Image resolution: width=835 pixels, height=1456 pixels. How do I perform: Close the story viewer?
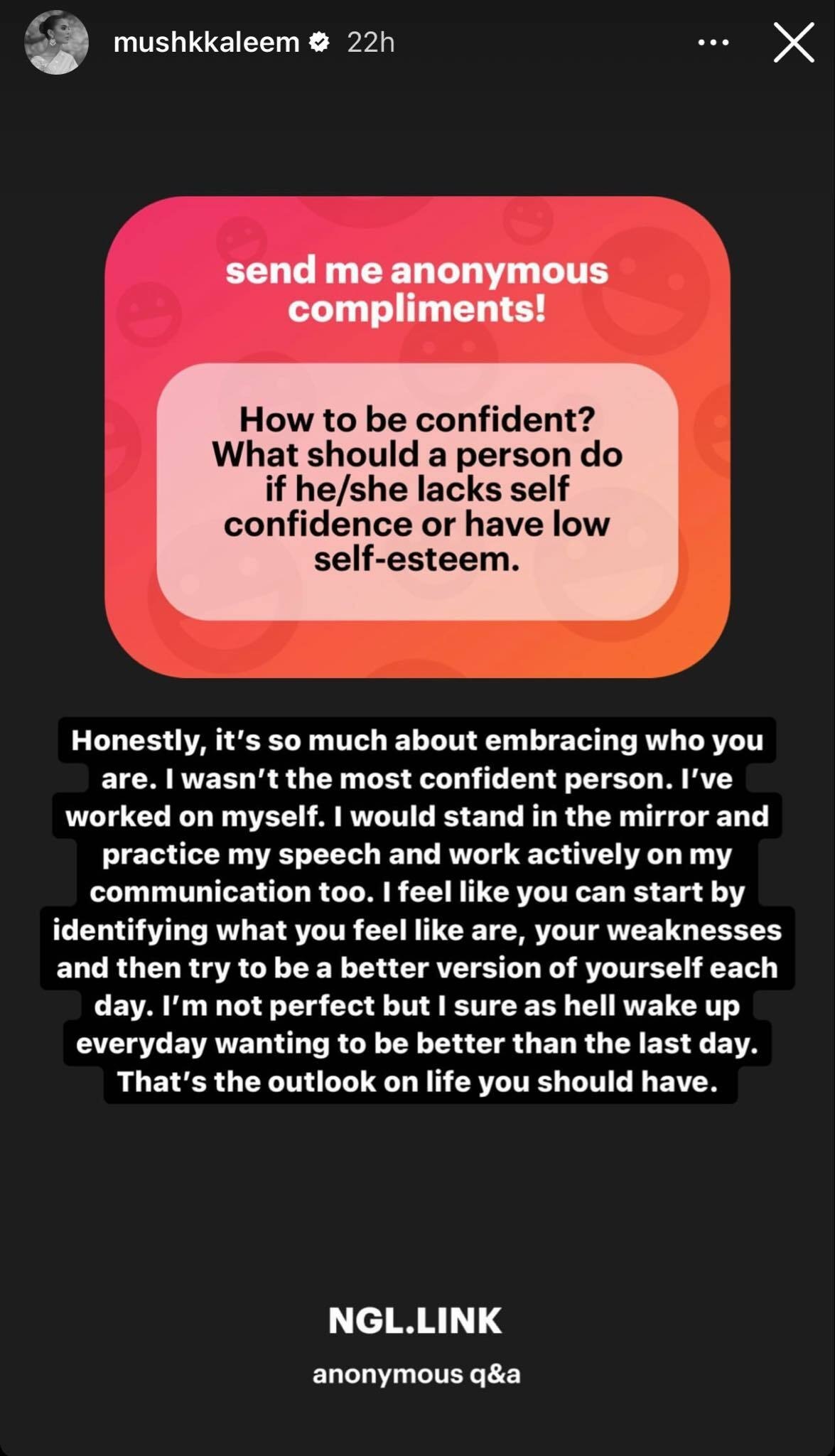pyautogui.click(x=793, y=43)
